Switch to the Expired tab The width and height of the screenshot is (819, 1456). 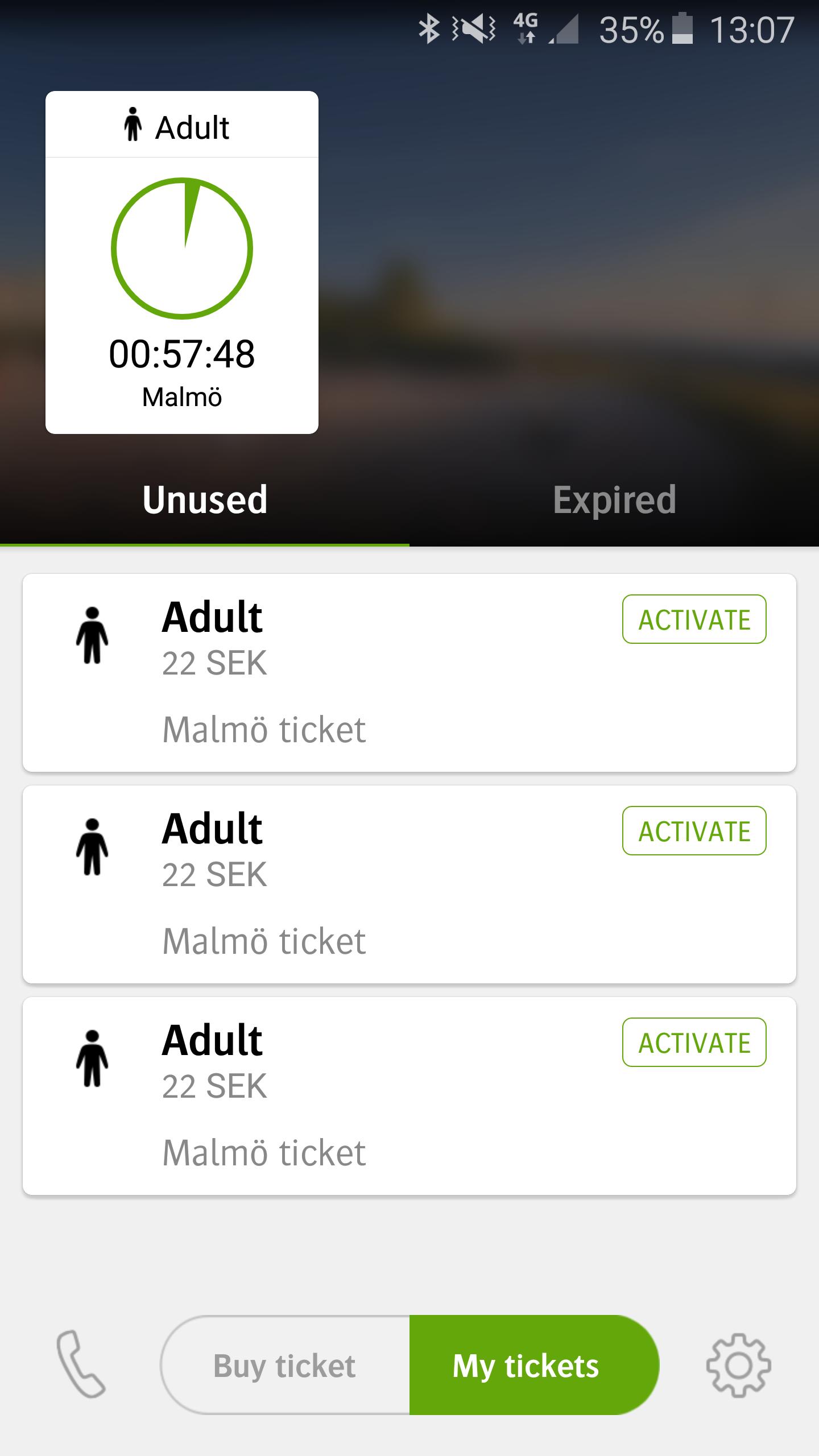614,500
